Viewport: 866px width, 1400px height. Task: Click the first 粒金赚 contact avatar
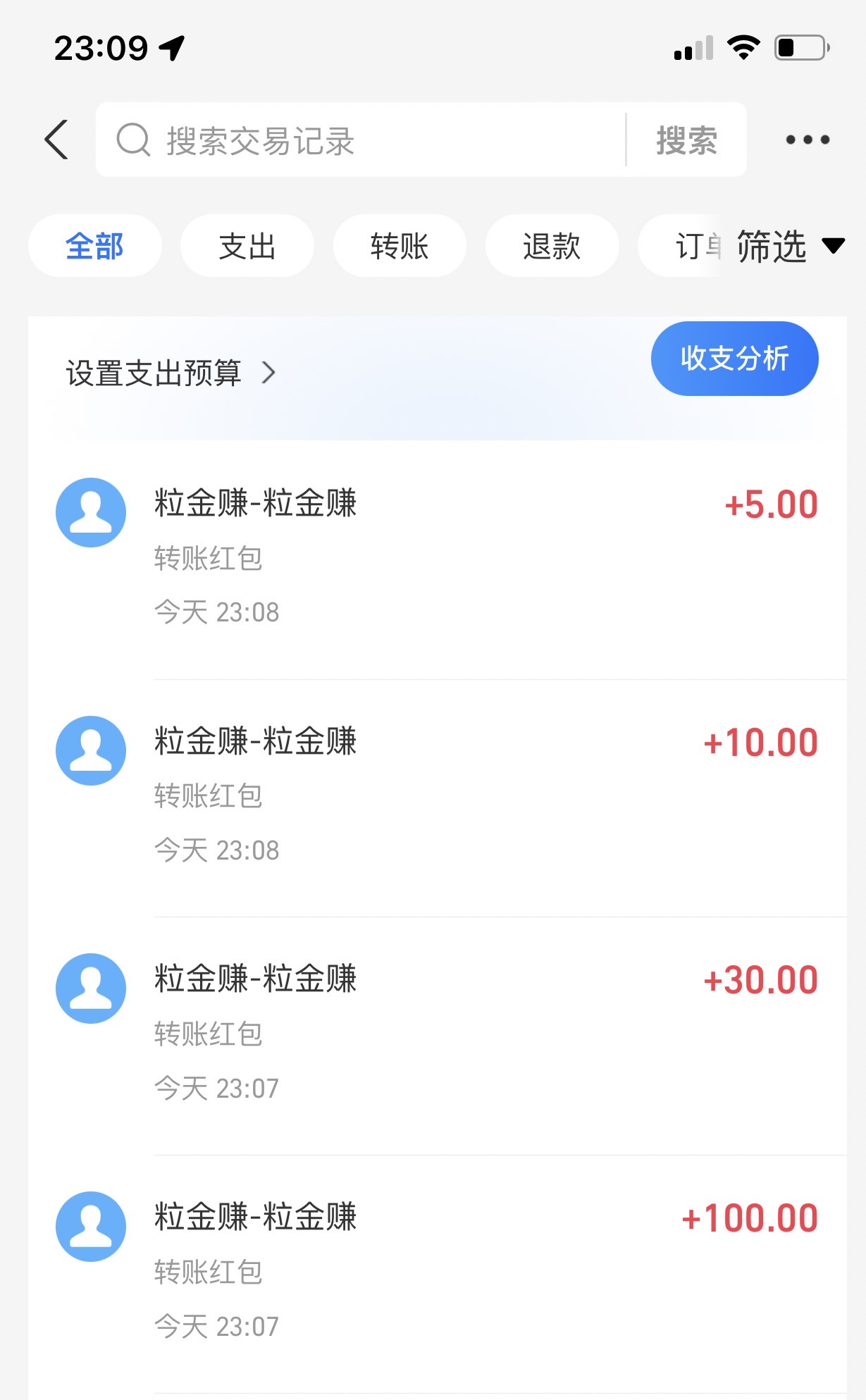(90, 512)
